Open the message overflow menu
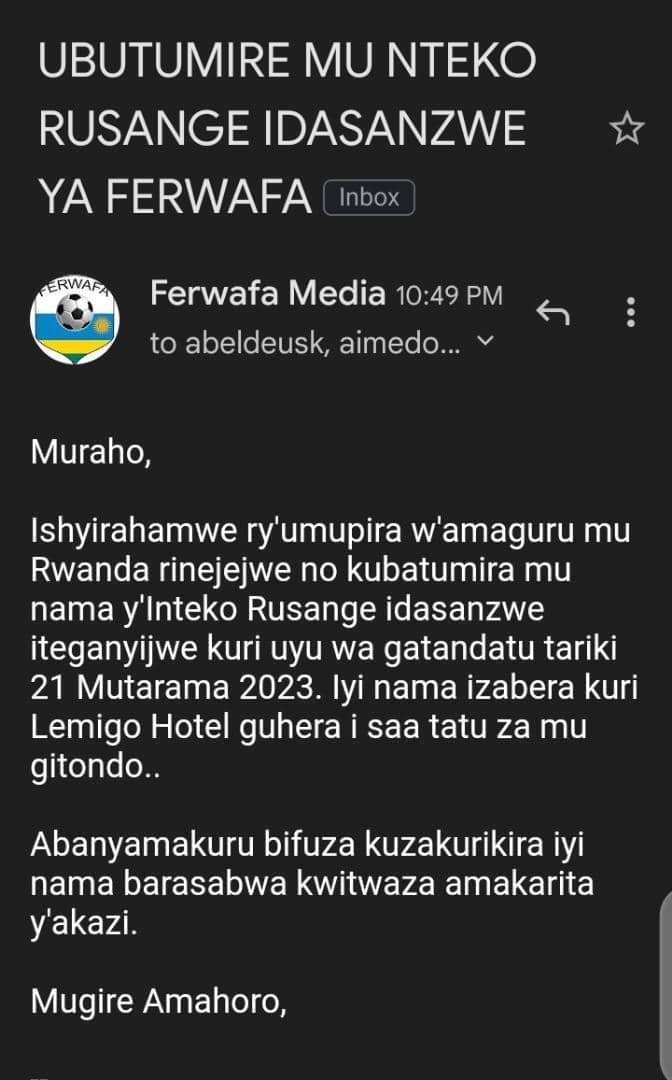The image size is (672, 1080). click(630, 312)
